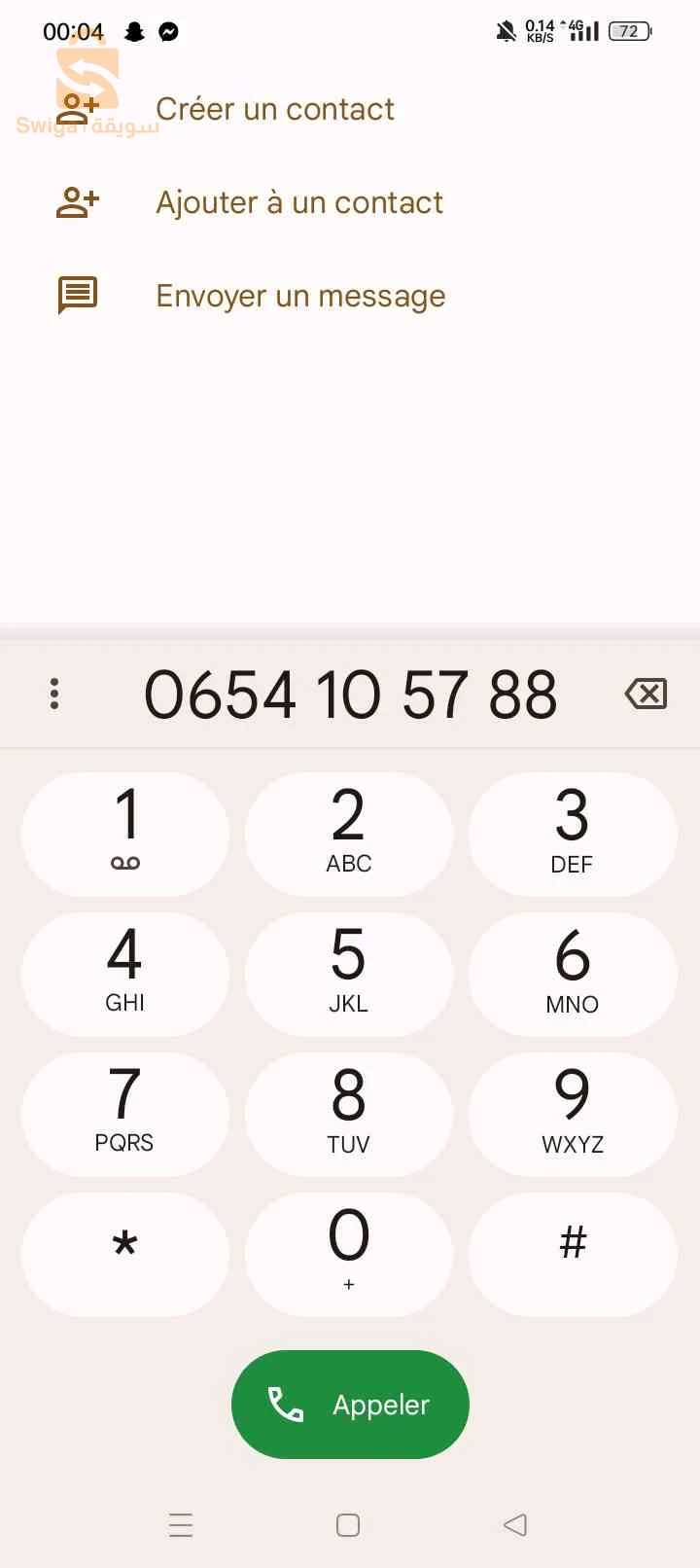Enter digit 2 ABC
This screenshot has height=1568, width=700.
click(349, 834)
